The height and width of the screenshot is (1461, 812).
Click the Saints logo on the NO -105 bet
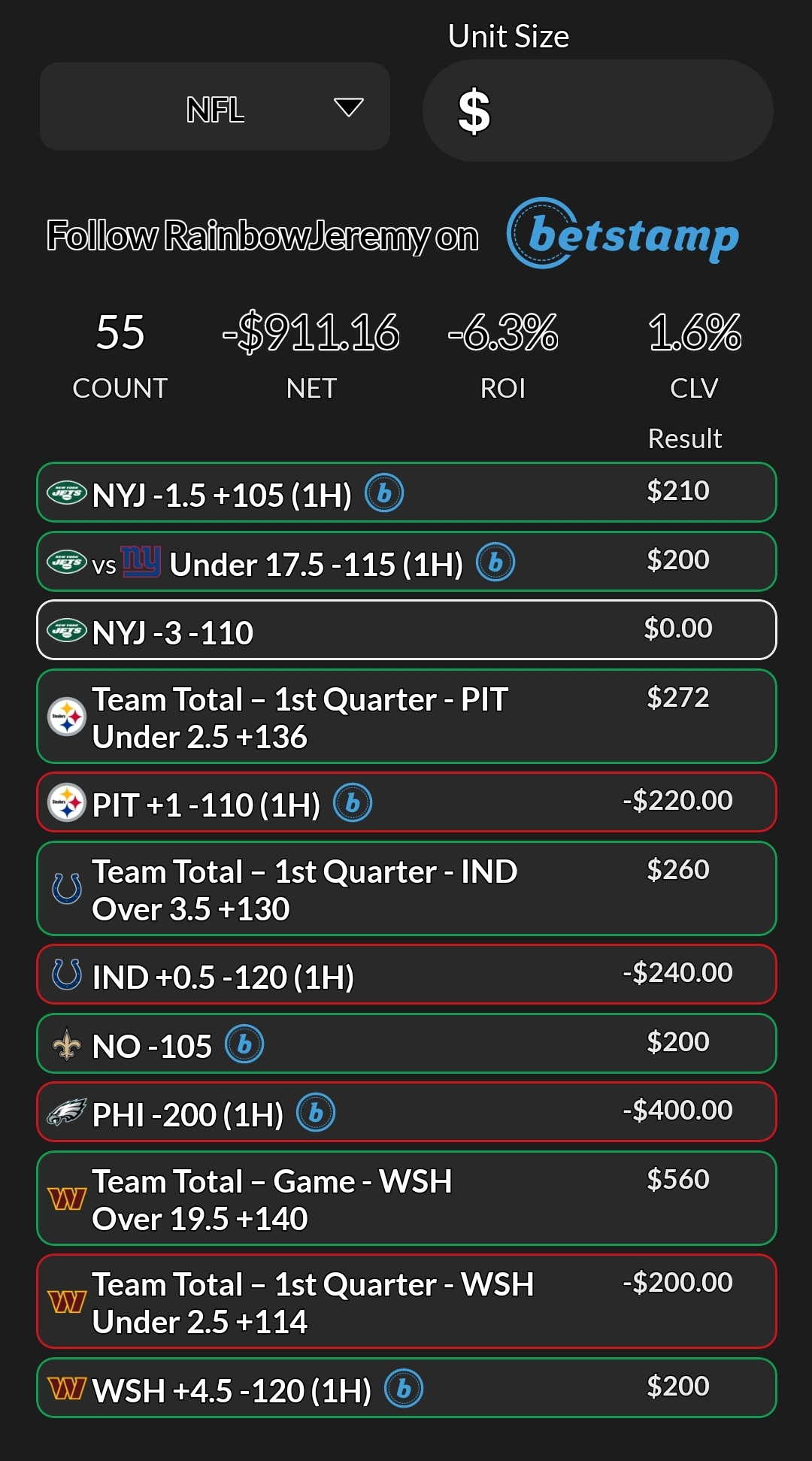point(65,1043)
